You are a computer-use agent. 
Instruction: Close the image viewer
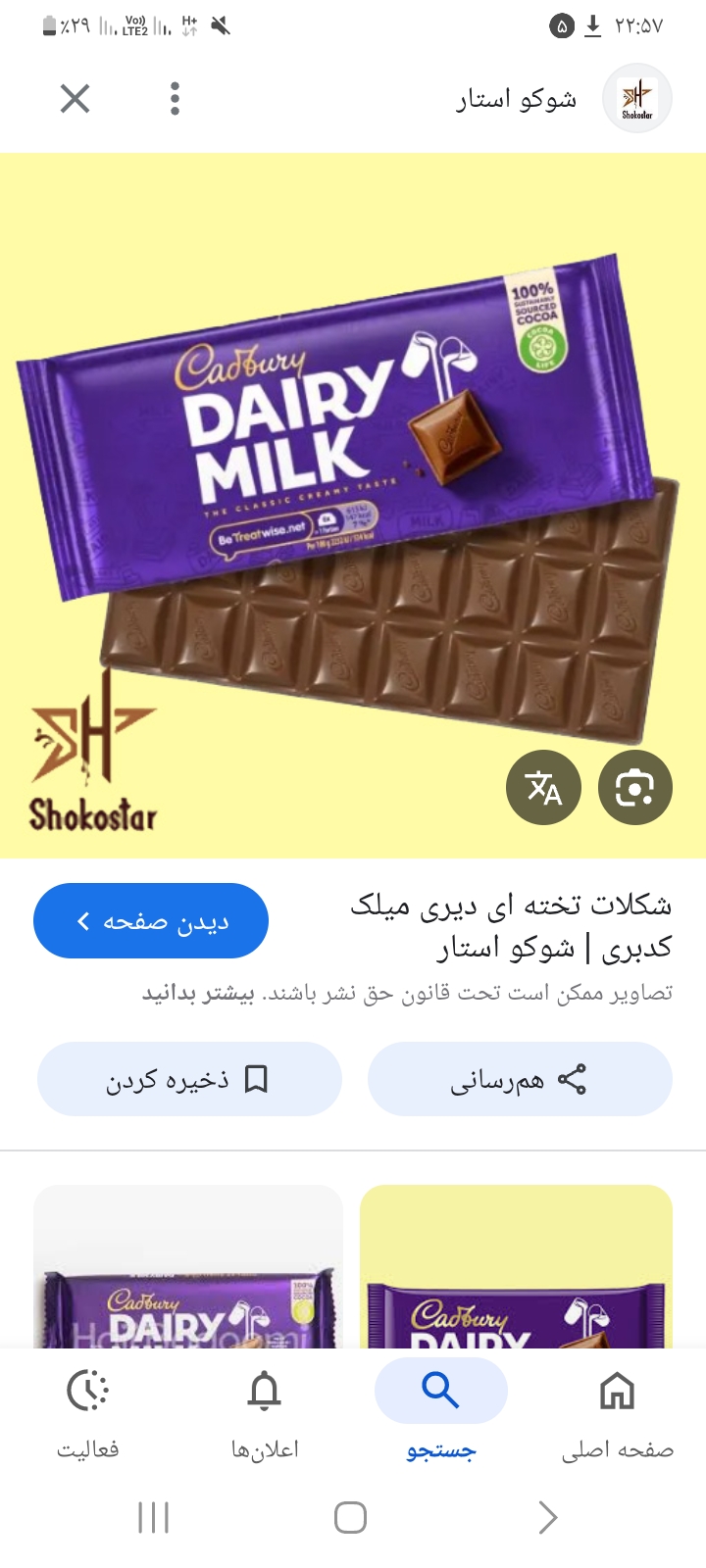(x=75, y=99)
